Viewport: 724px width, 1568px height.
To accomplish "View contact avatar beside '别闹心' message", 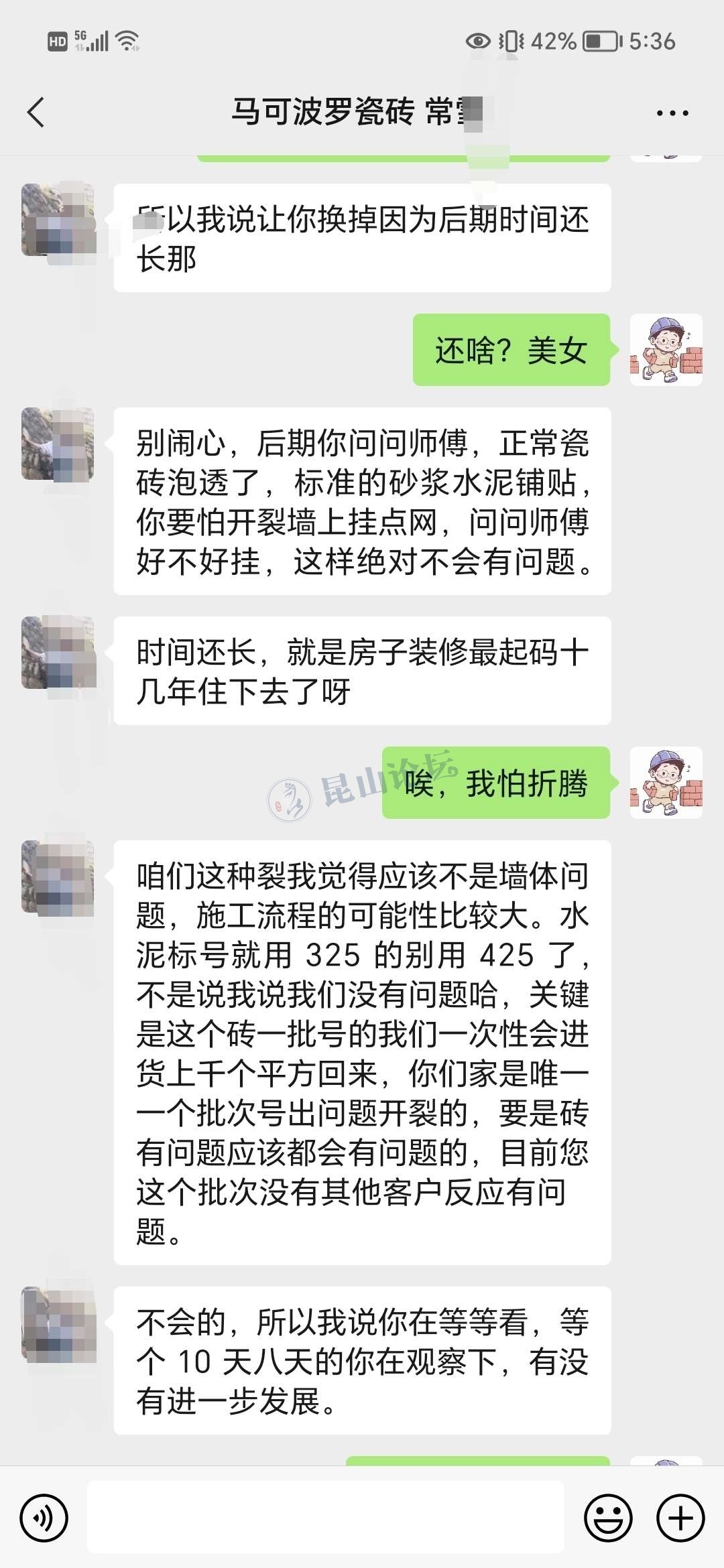I will (x=58, y=444).
